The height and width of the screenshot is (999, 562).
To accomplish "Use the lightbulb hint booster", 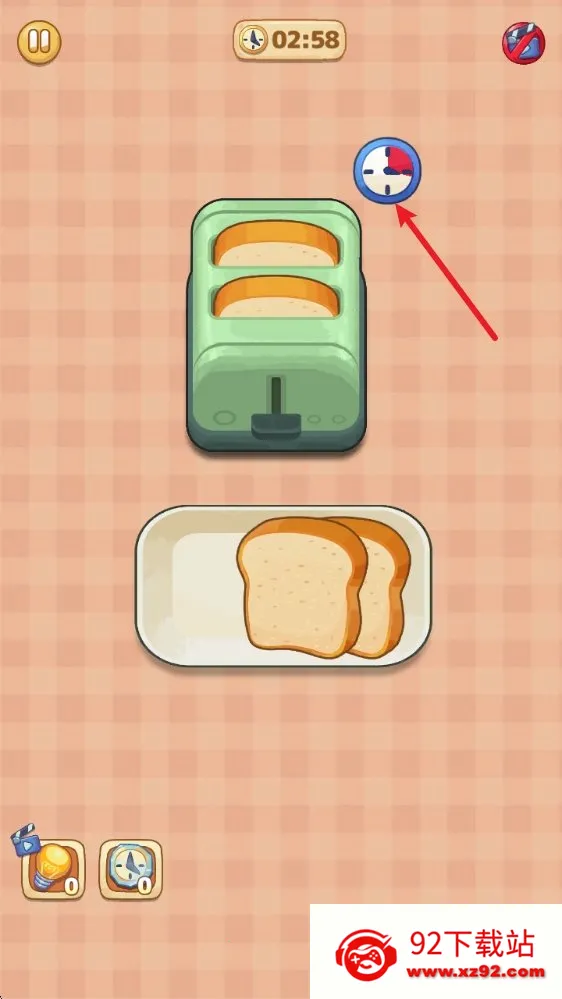I will point(54,870).
